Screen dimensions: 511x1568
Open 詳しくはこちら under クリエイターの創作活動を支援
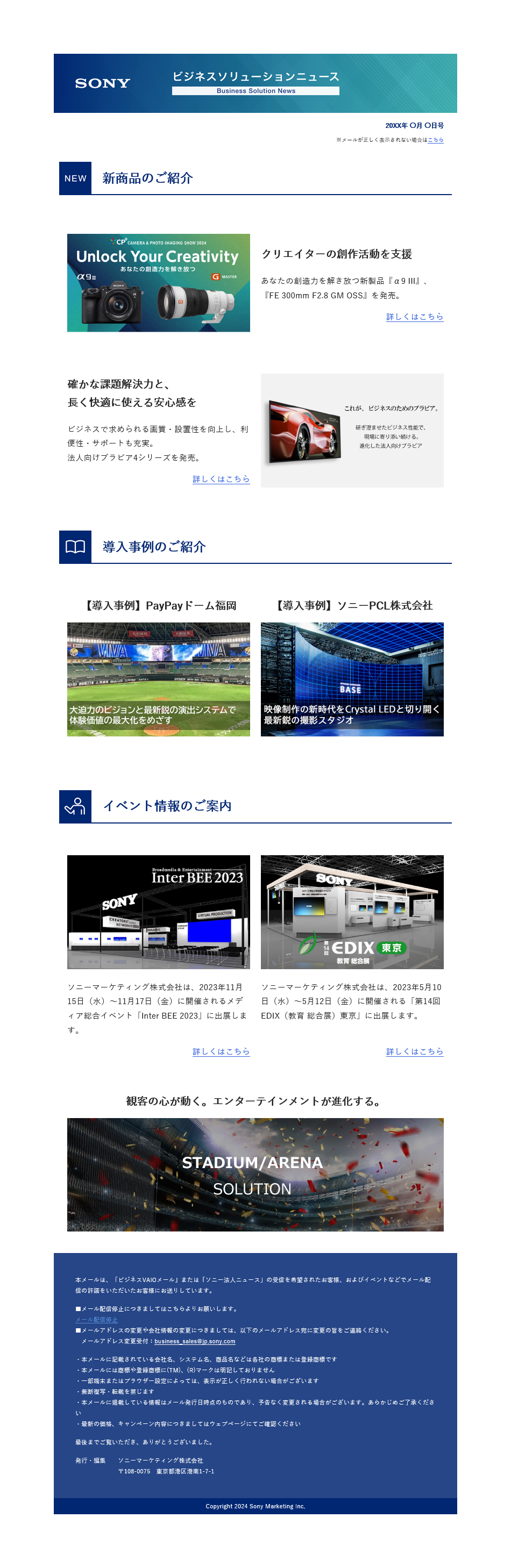point(414,317)
